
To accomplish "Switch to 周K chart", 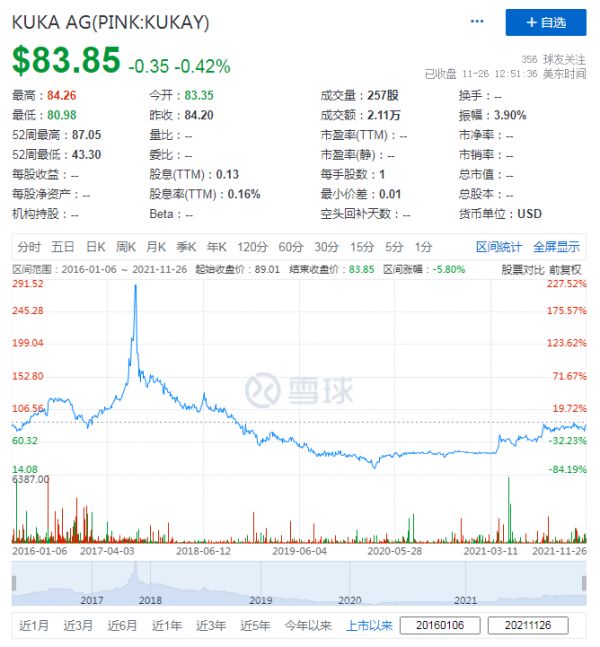I will click(126, 247).
